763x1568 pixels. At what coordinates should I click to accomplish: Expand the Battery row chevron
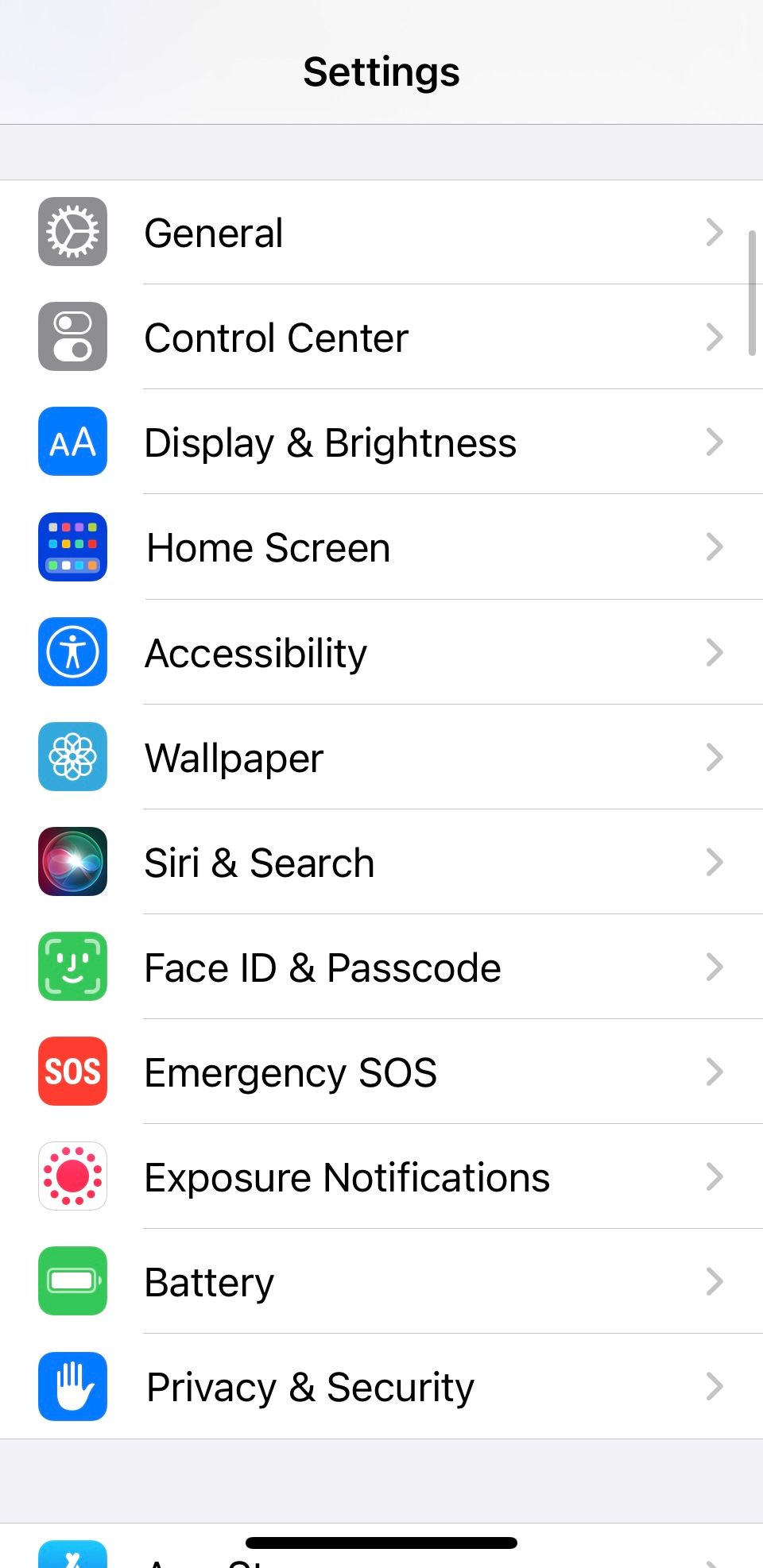(715, 1281)
